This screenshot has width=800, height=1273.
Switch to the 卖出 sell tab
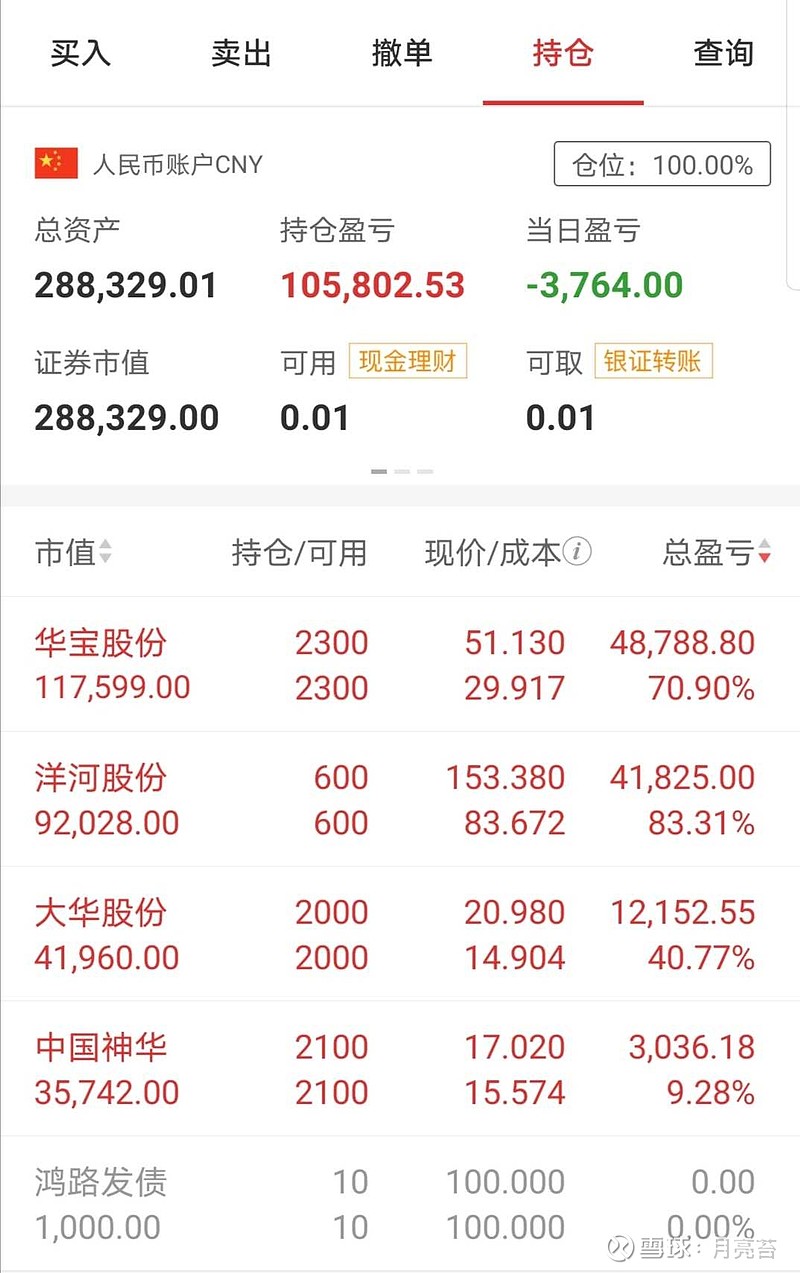242,54
